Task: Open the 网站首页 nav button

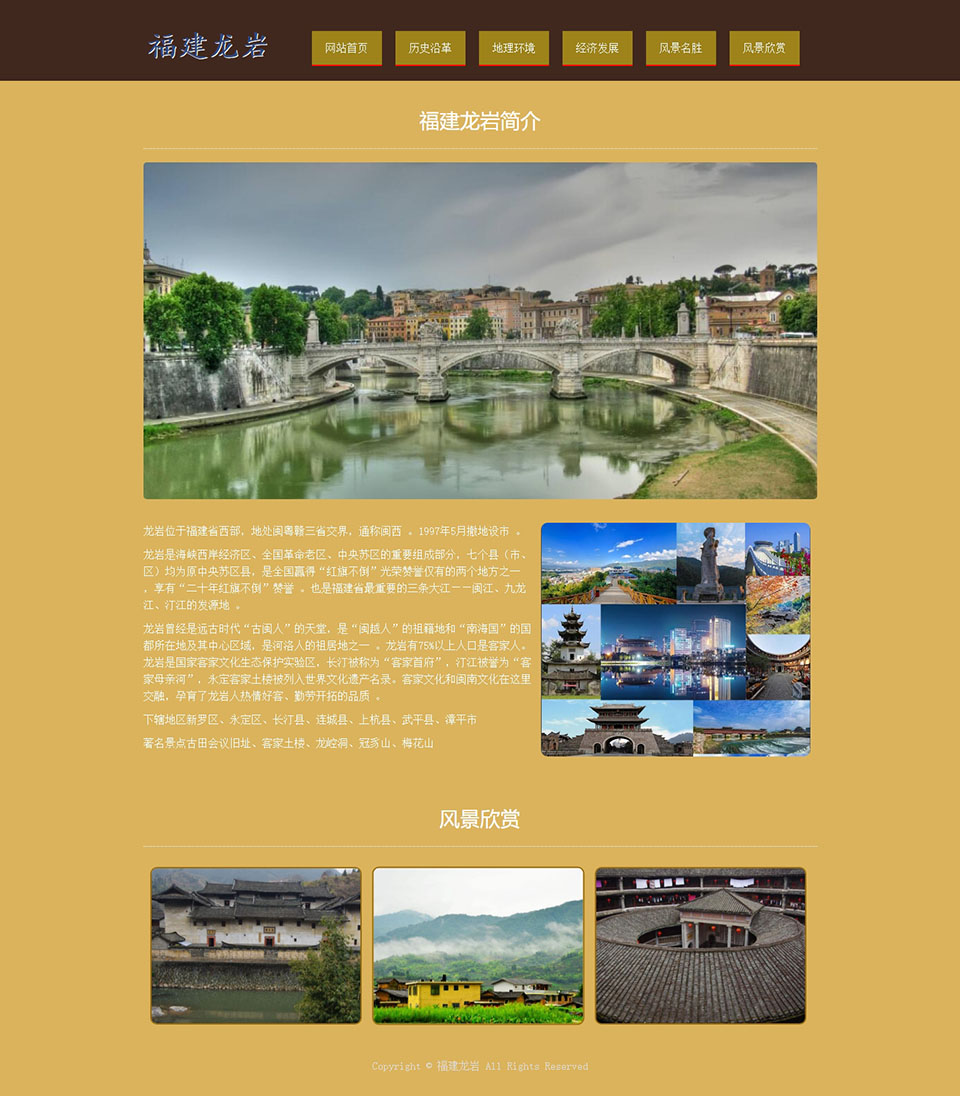Action: click(x=346, y=48)
